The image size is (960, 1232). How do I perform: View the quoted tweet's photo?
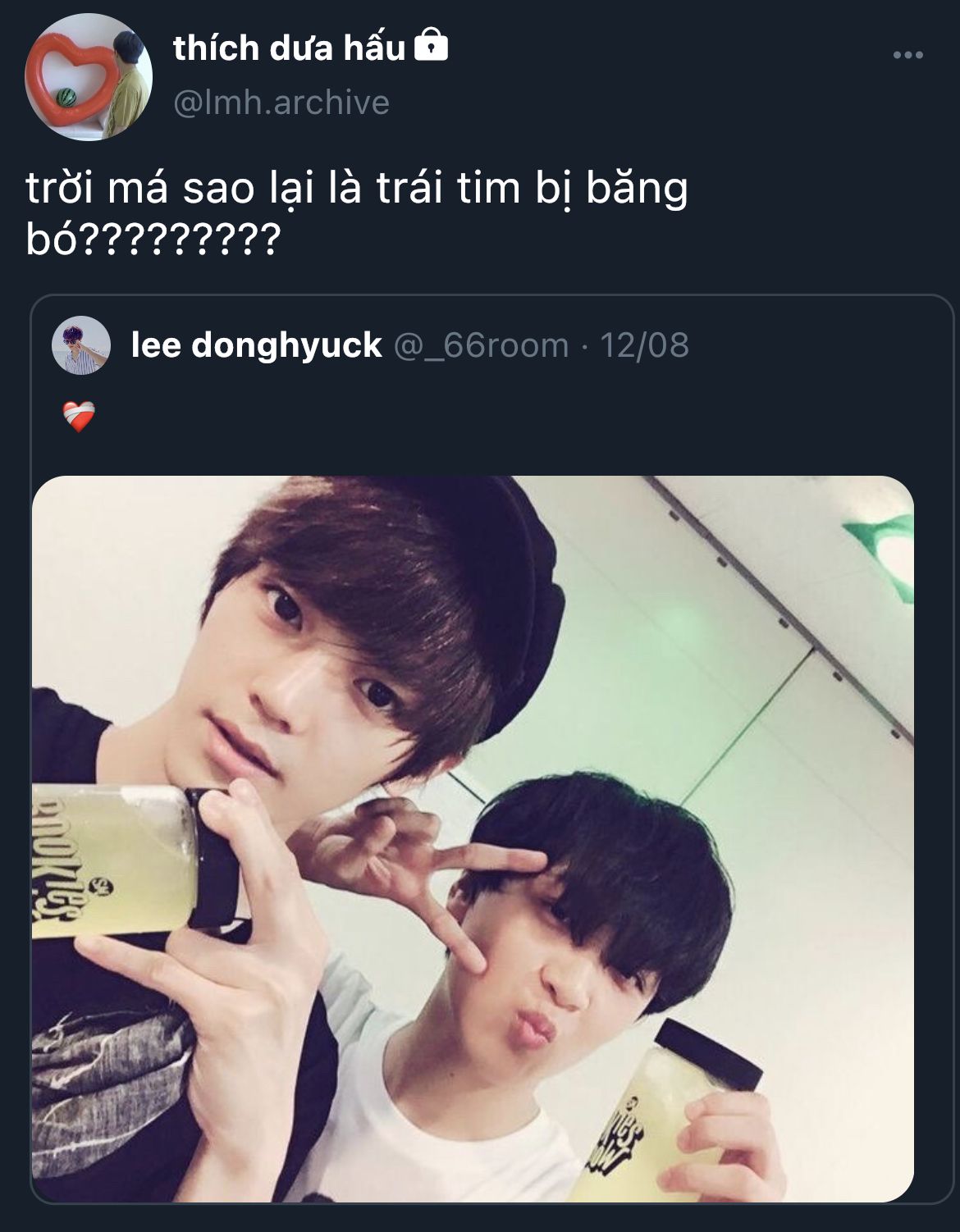pos(473,837)
